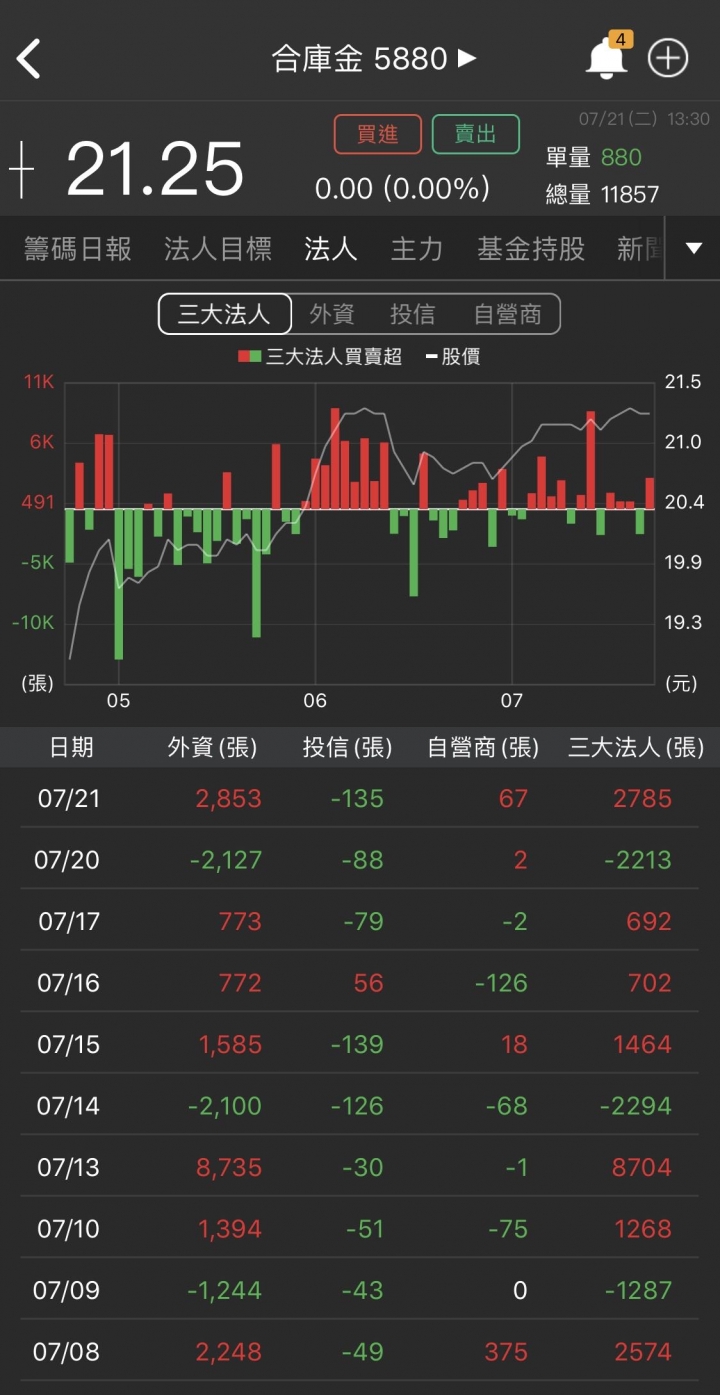Select the 自營商 segment
The image size is (720, 1395).
pos(507,314)
